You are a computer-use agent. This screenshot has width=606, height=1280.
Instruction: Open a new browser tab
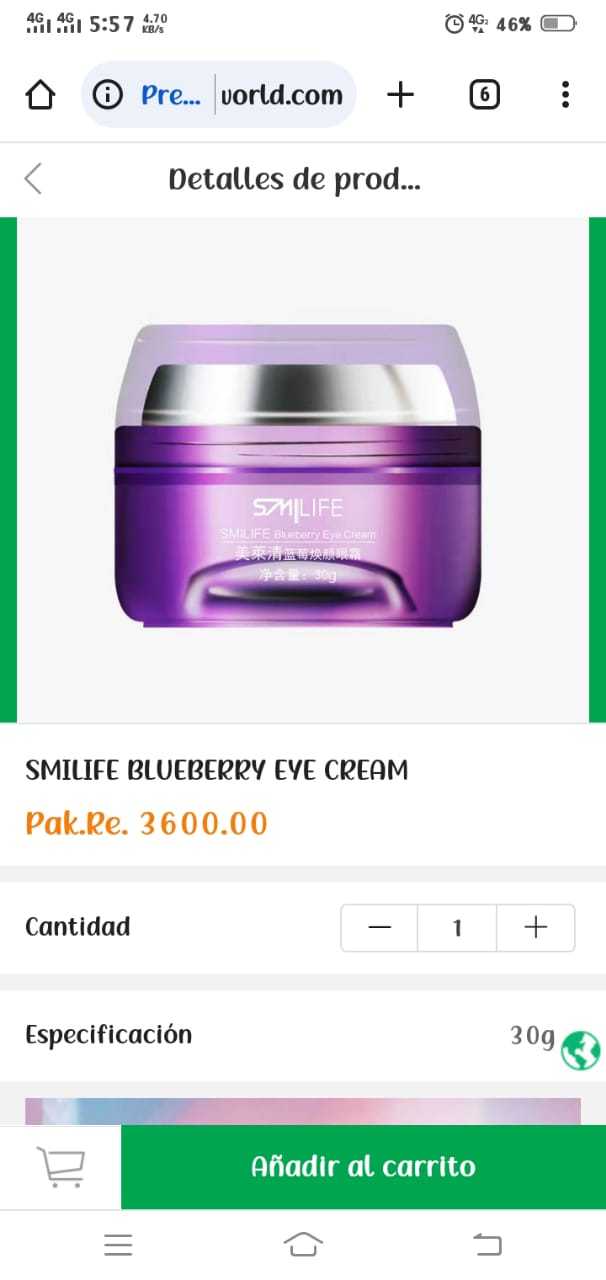(400, 95)
